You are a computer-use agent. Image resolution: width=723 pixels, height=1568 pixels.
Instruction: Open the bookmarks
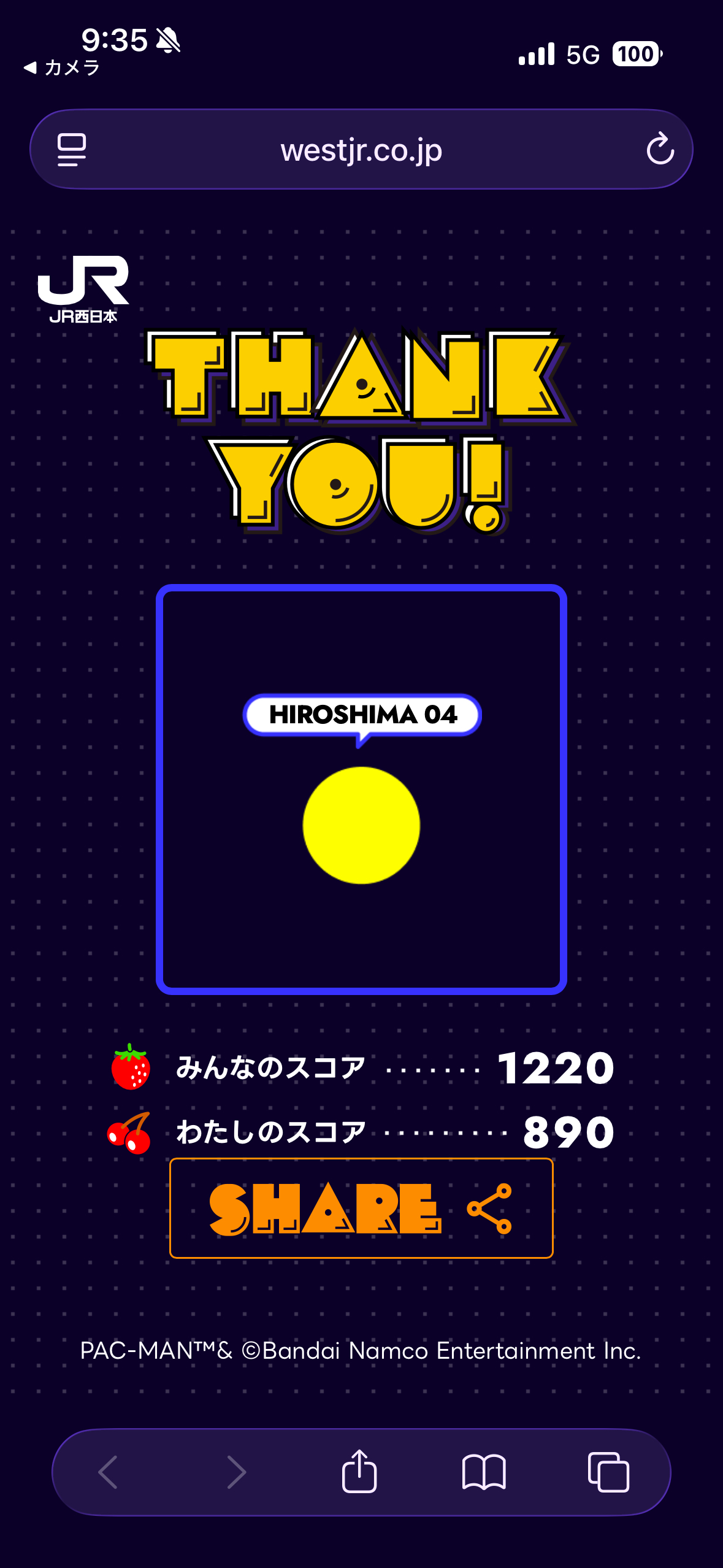484,1471
